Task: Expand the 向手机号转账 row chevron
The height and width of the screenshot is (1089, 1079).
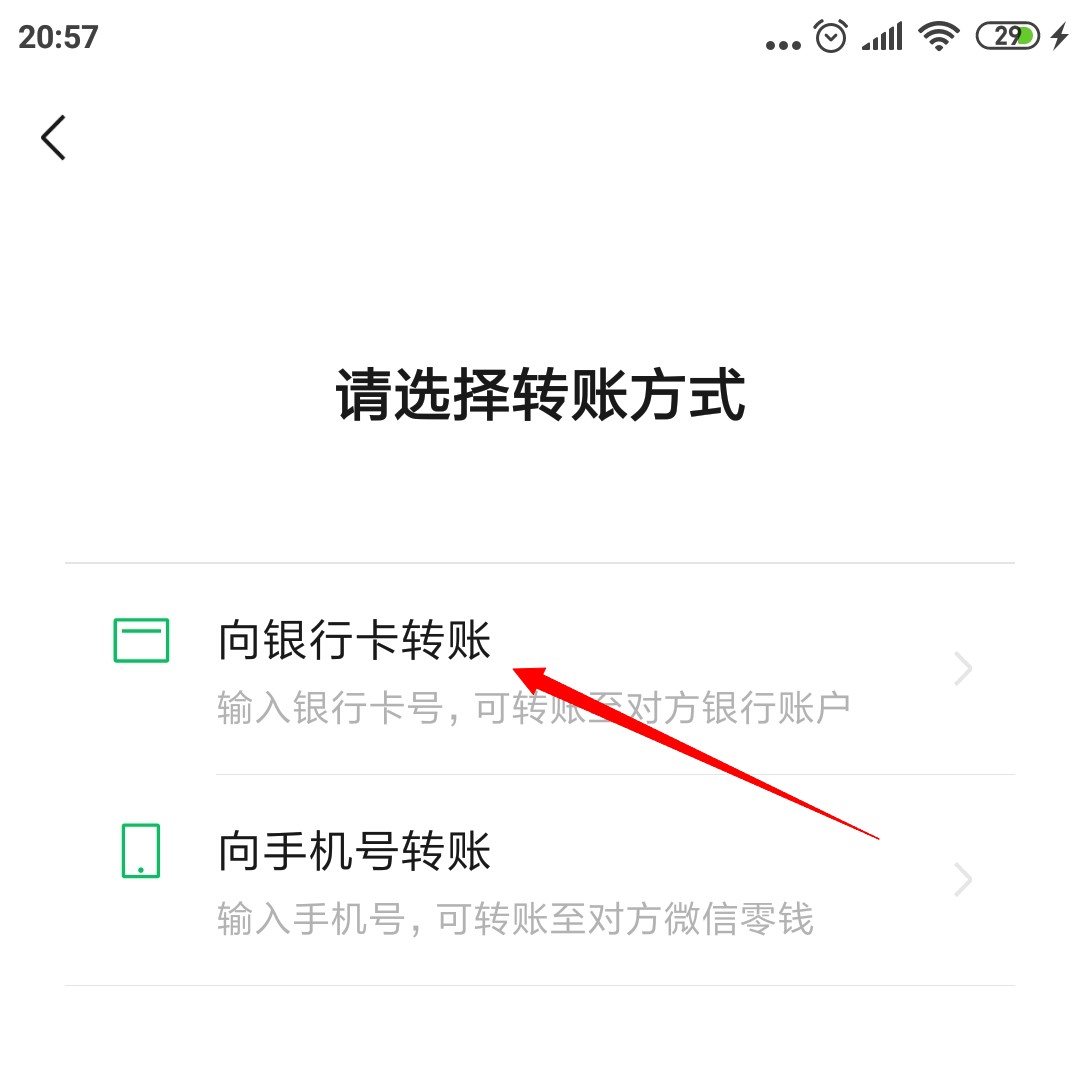Action: click(962, 880)
